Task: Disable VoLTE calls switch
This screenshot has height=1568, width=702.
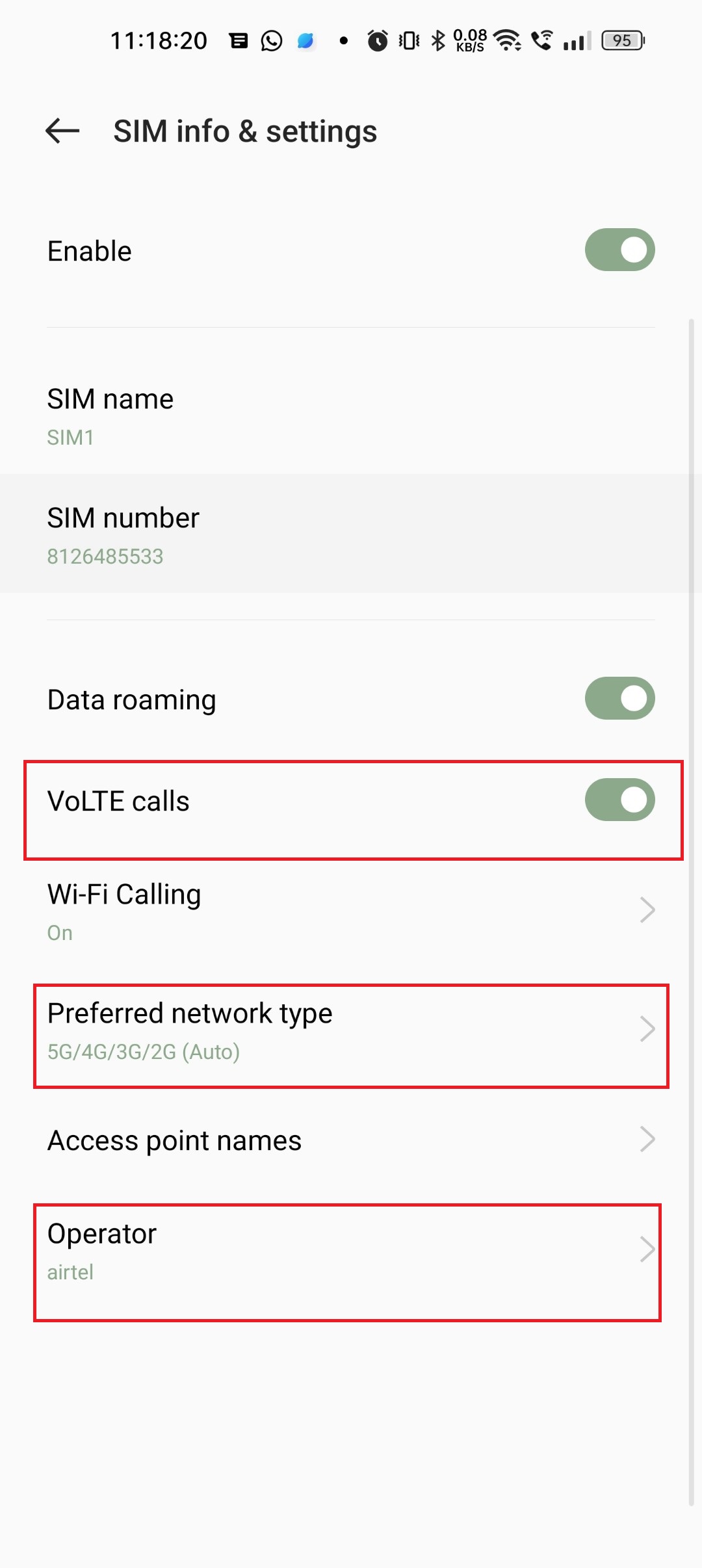Action: [x=619, y=800]
